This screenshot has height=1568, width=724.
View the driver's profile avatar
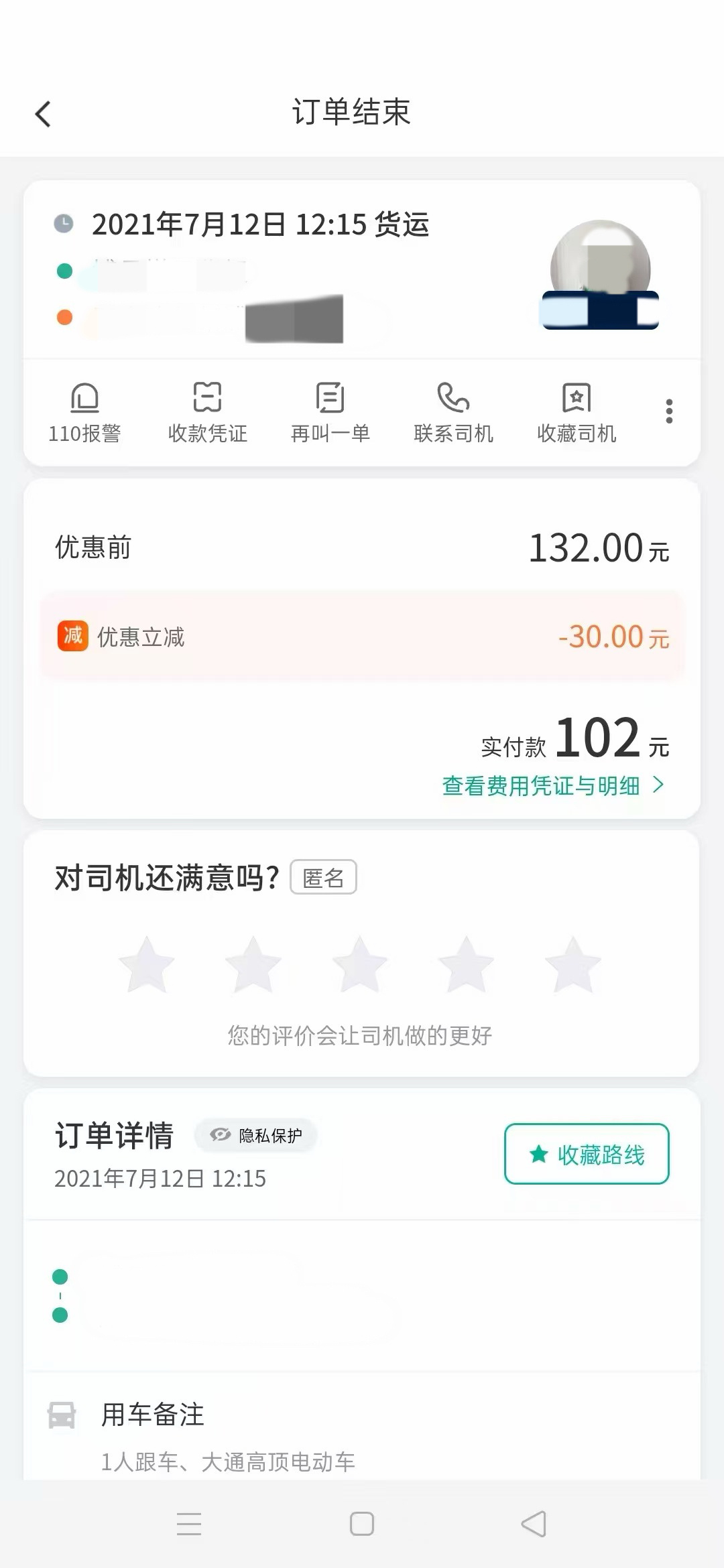coord(600,268)
